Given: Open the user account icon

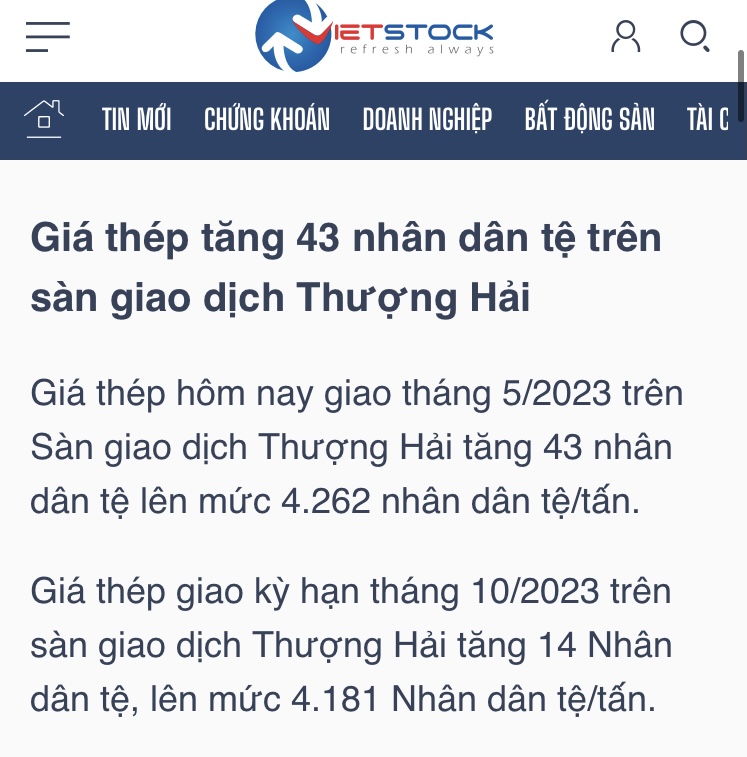Looking at the screenshot, I should point(626,36).
